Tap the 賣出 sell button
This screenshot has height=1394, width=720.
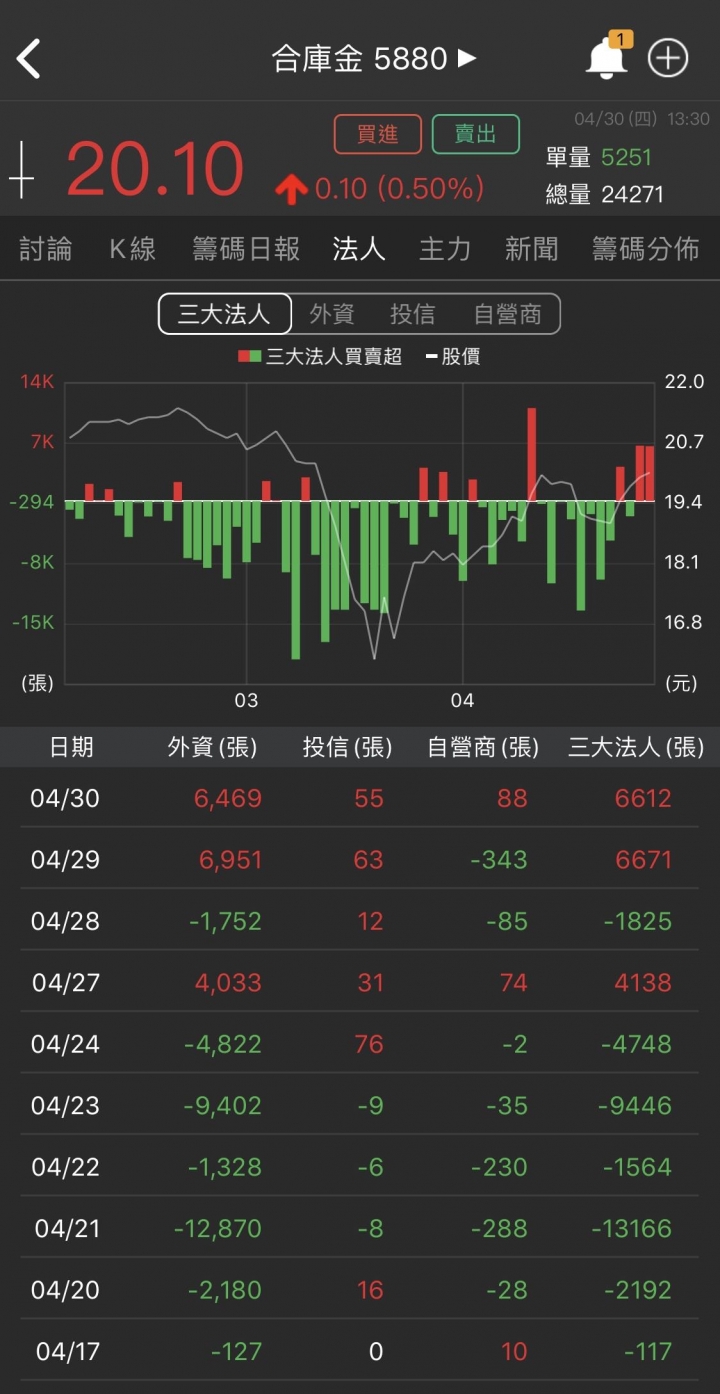(x=476, y=134)
